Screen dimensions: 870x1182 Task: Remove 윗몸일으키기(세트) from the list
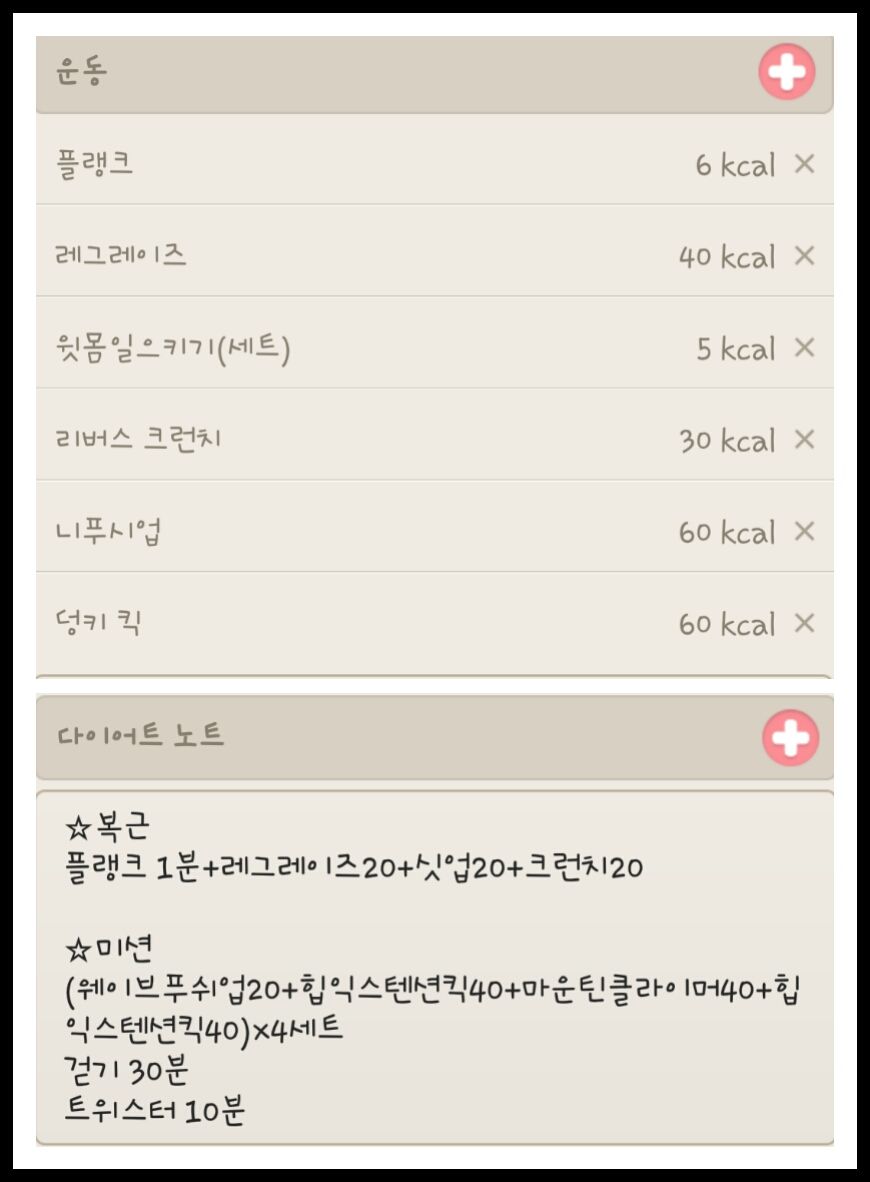pyautogui.click(x=804, y=348)
